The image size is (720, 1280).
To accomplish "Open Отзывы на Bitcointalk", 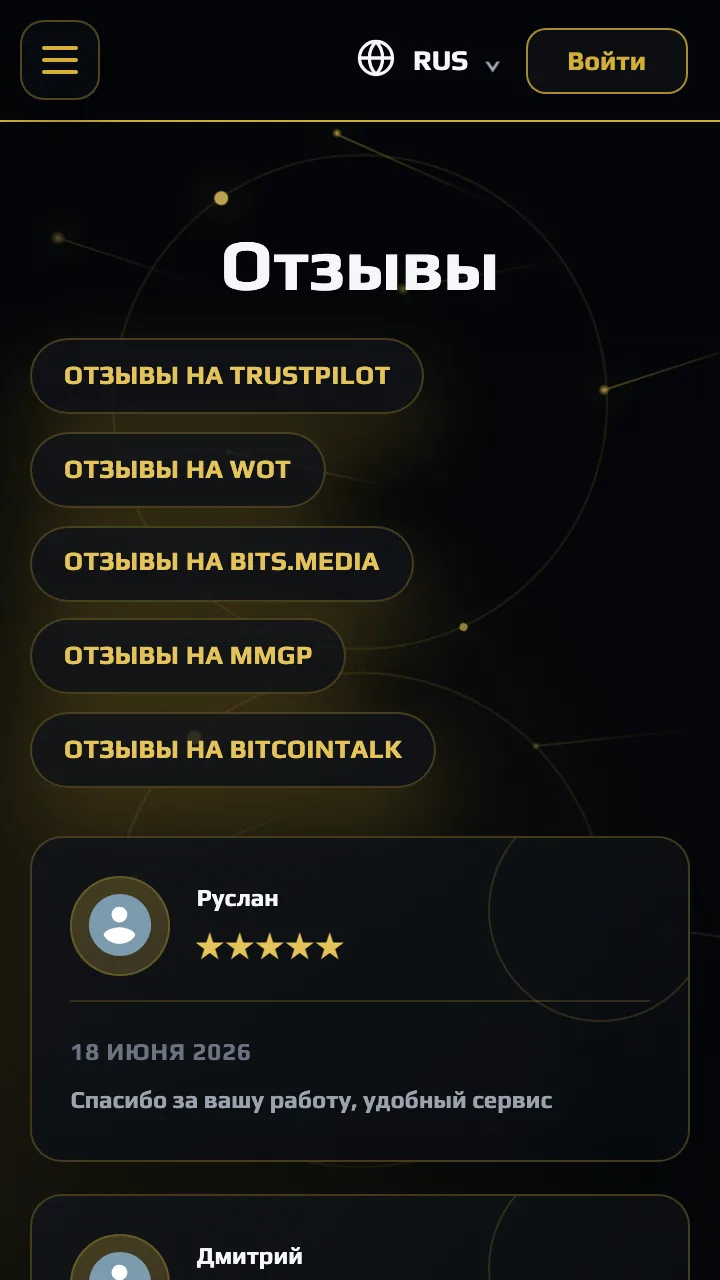I will point(233,750).
